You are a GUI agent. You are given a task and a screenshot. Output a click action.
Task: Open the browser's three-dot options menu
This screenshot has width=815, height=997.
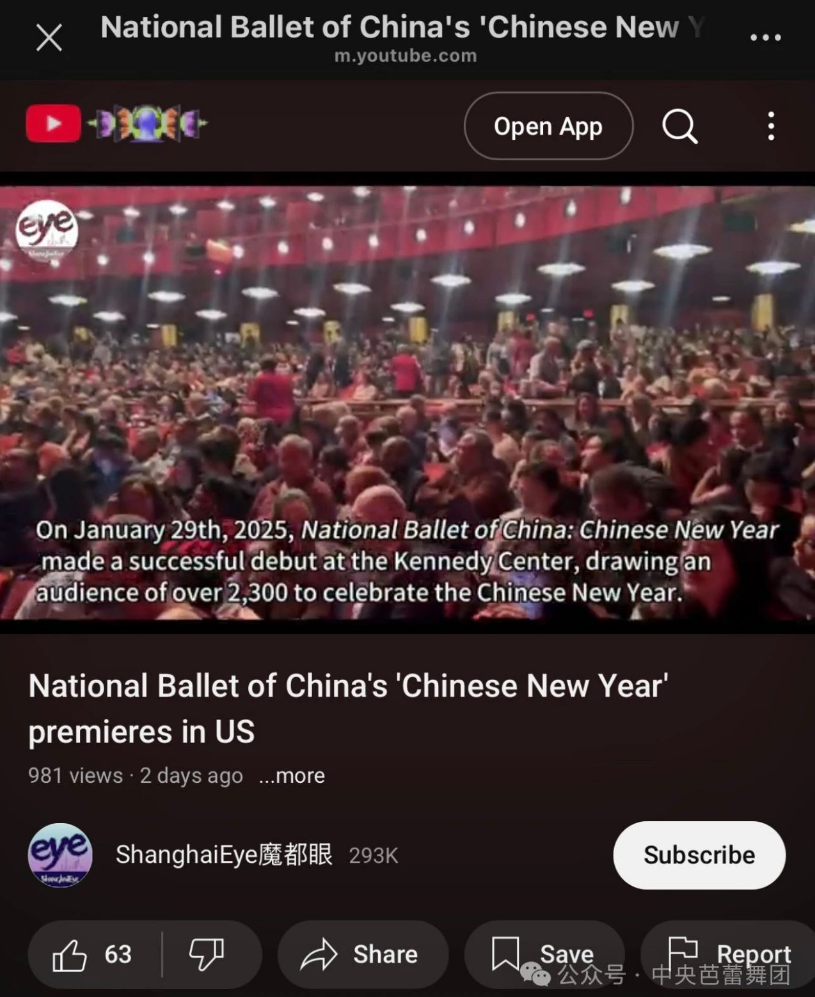[765, 39]
